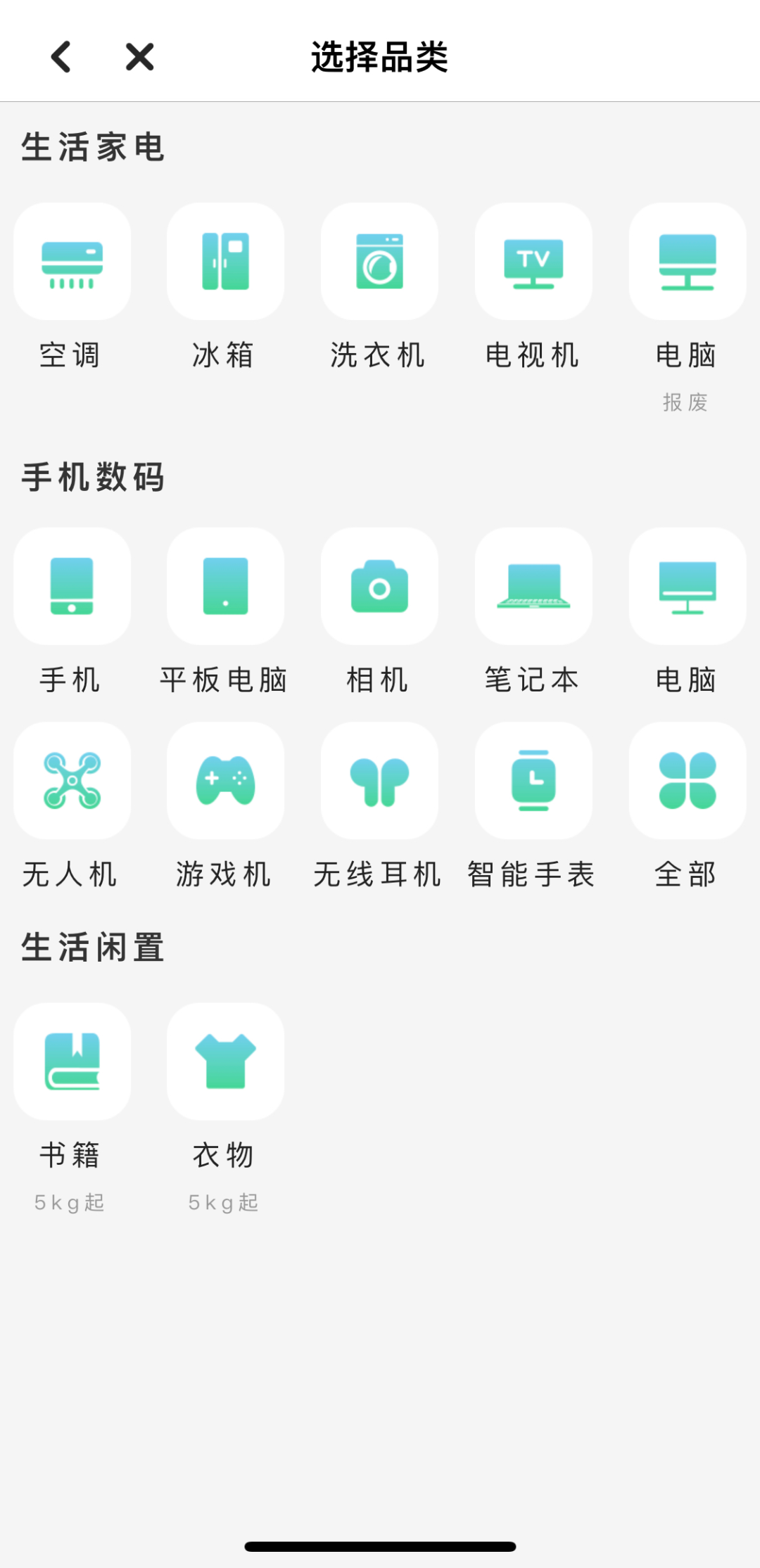The height and width of the screenshot is (1568, 760).
Task: Select the 无线耳机 category
Action: click(379, 781)
